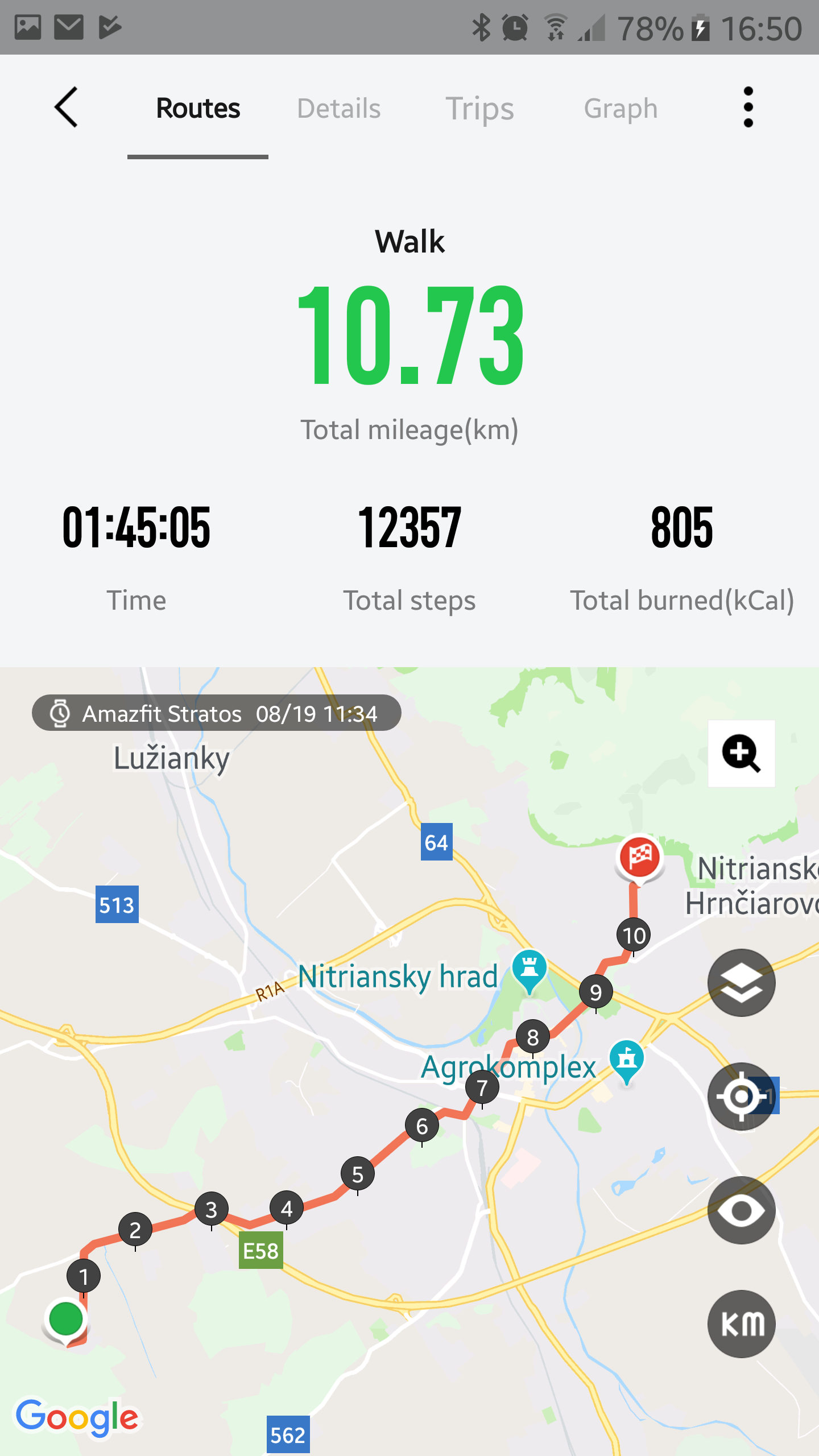
Task: Open the three-dot overflow menu
Action: click(x=748, y=107)
